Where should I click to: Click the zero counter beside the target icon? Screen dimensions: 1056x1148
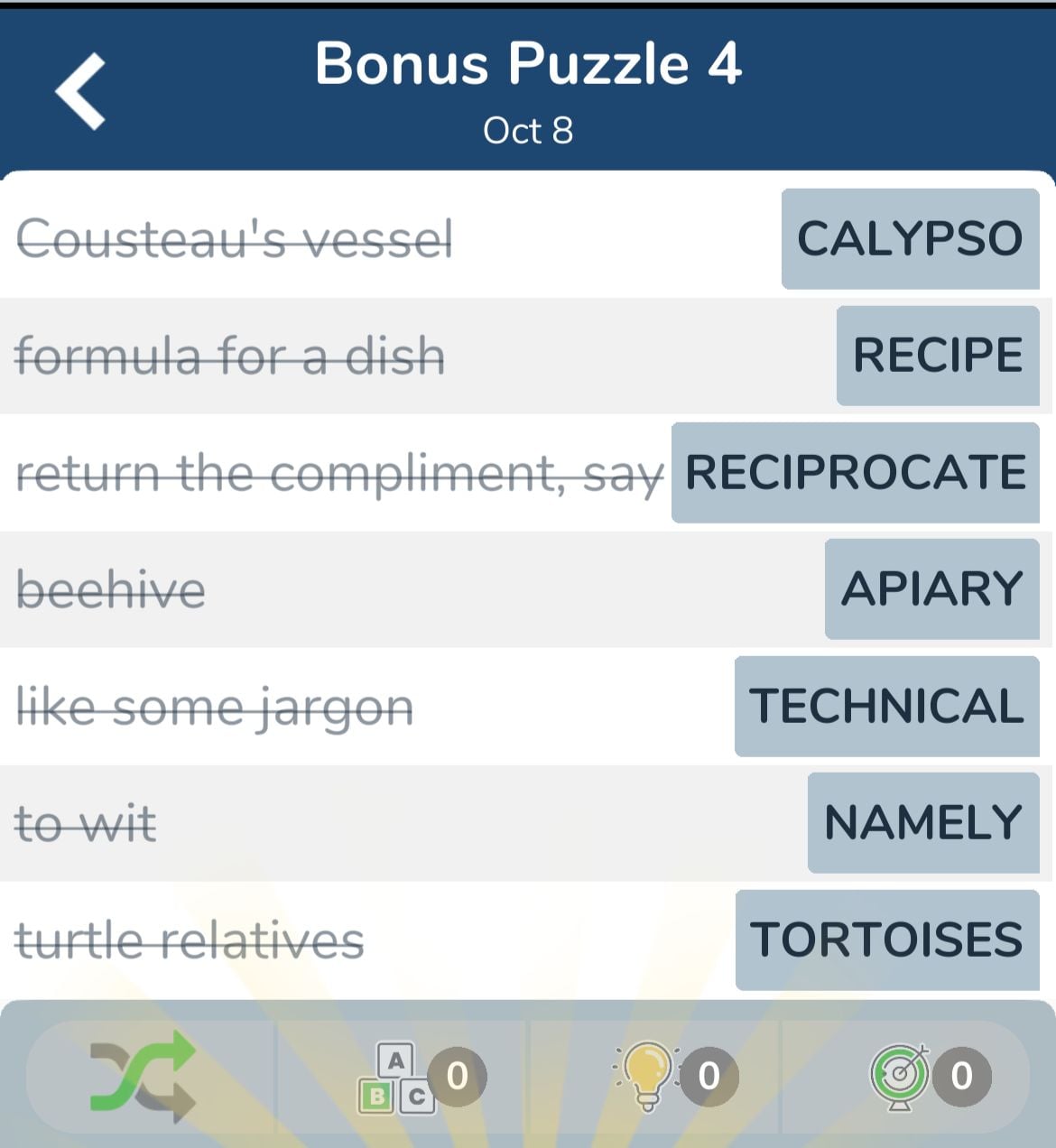click(x=960, y=1074)
